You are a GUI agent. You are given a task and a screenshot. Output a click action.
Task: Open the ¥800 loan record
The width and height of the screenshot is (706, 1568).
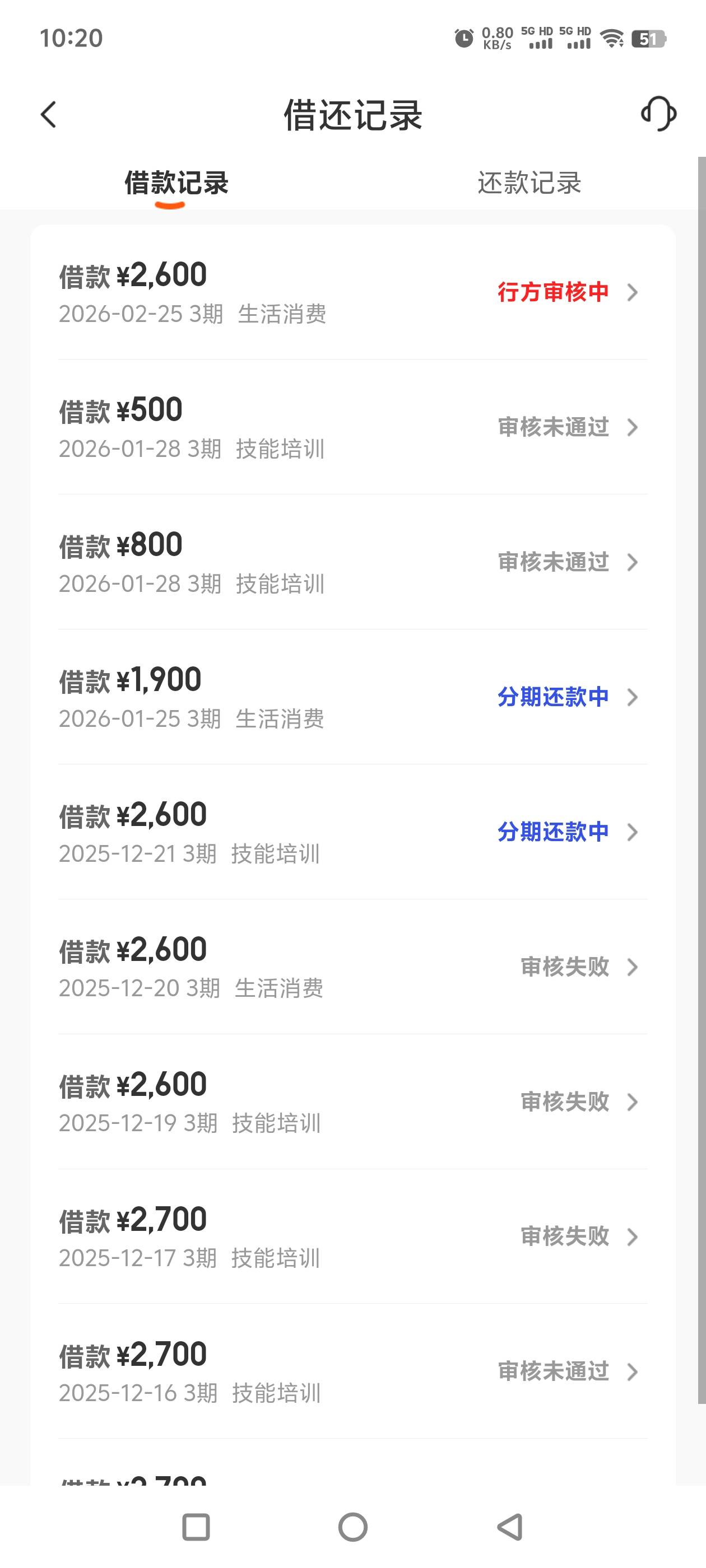pos(352,562)
